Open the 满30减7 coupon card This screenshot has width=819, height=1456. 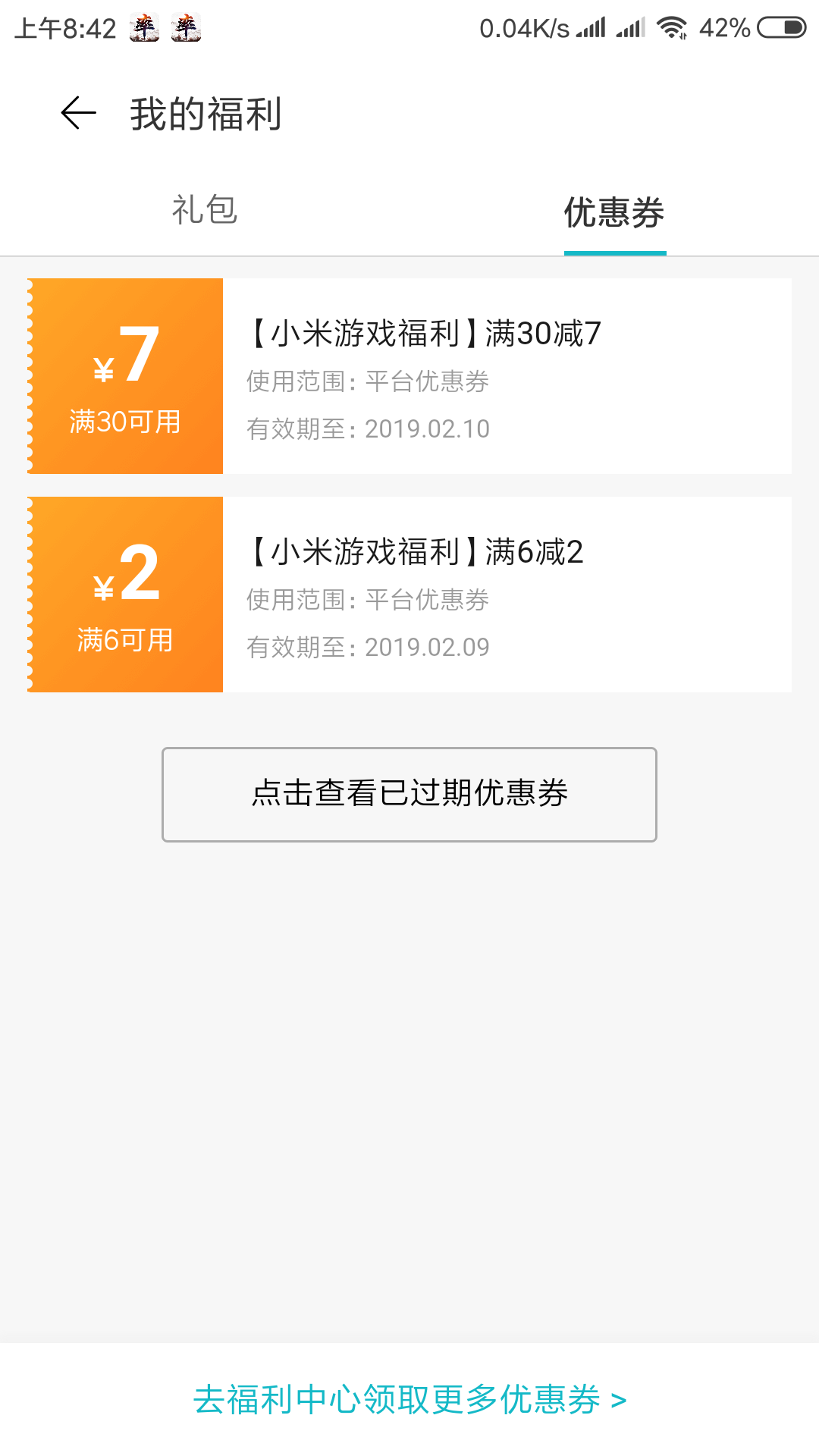(x=409, y=376)
